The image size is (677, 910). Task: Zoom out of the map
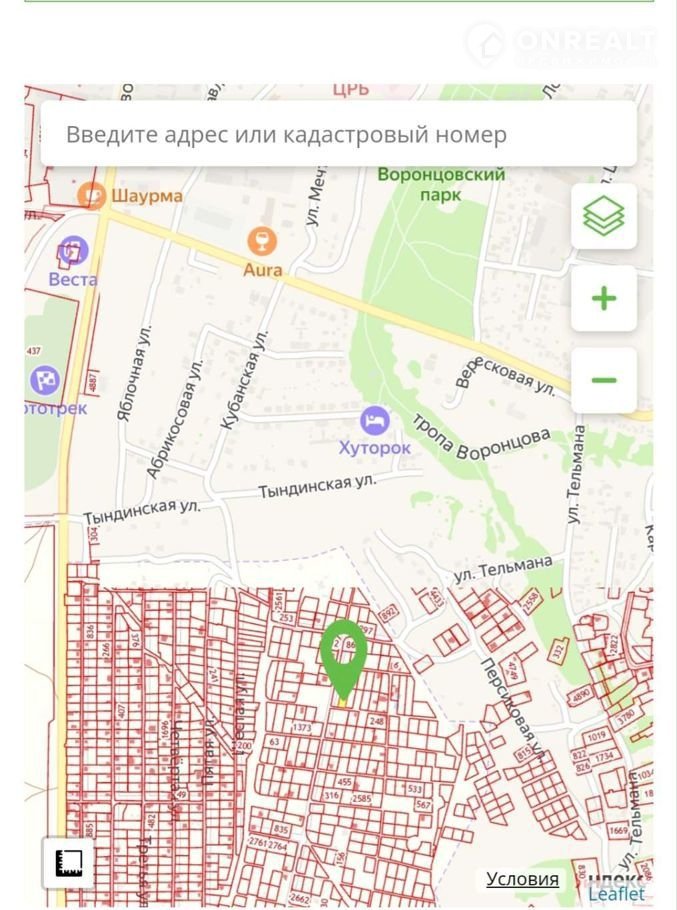pyautogui.click(x=603, y=380)
